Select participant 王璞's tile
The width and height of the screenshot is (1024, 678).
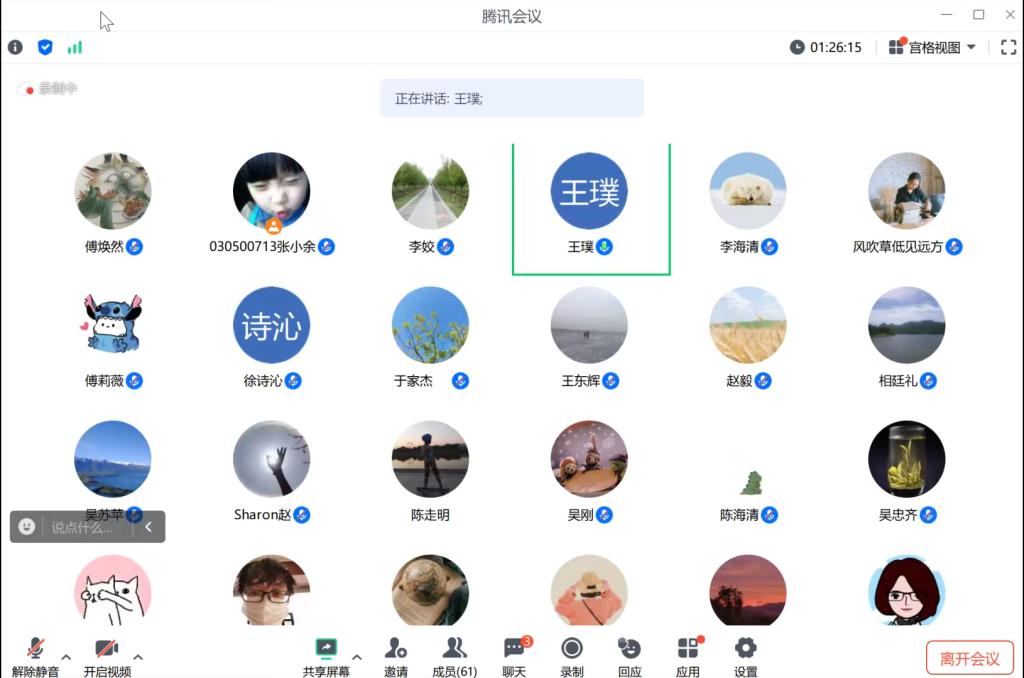[x=590, y=208]
